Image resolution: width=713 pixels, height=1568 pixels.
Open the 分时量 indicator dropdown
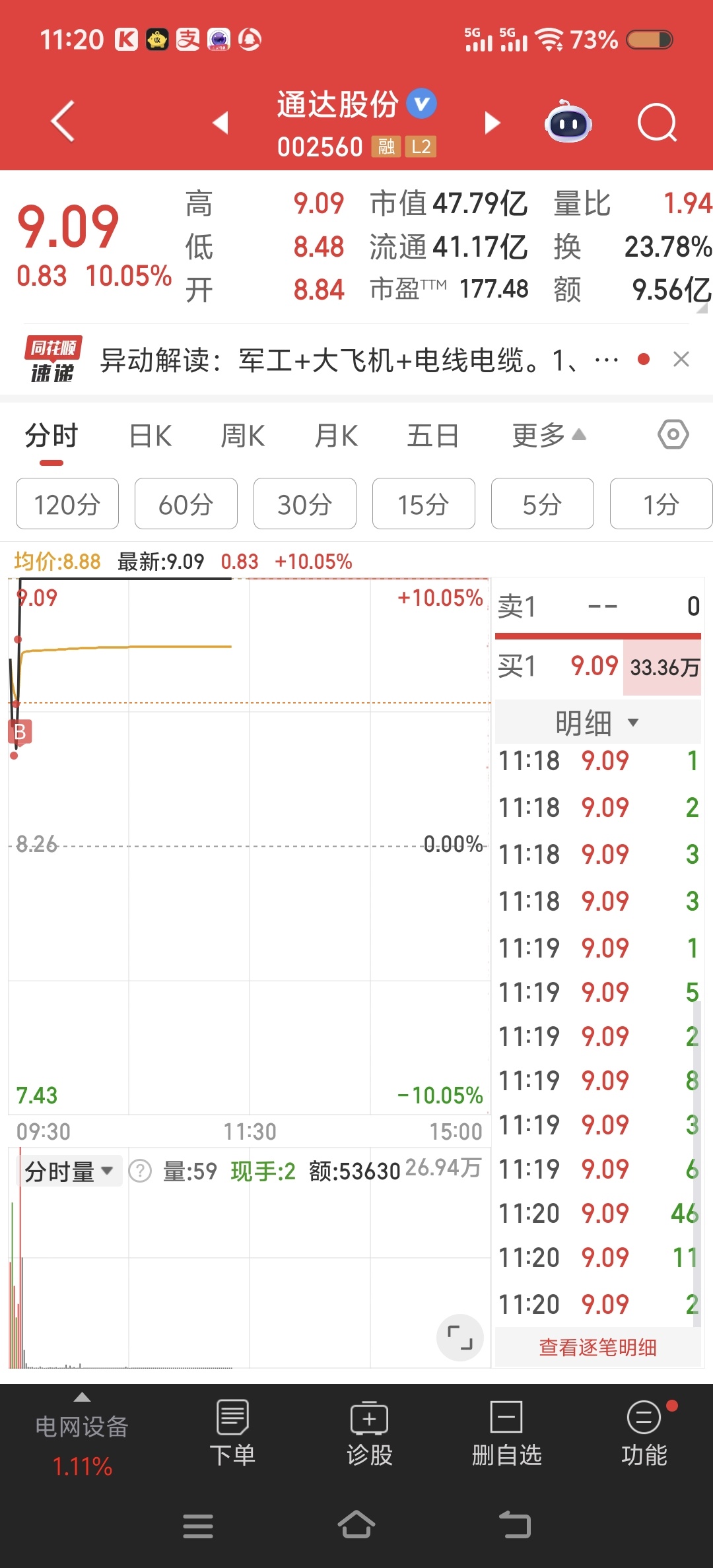click(70, 1171)
